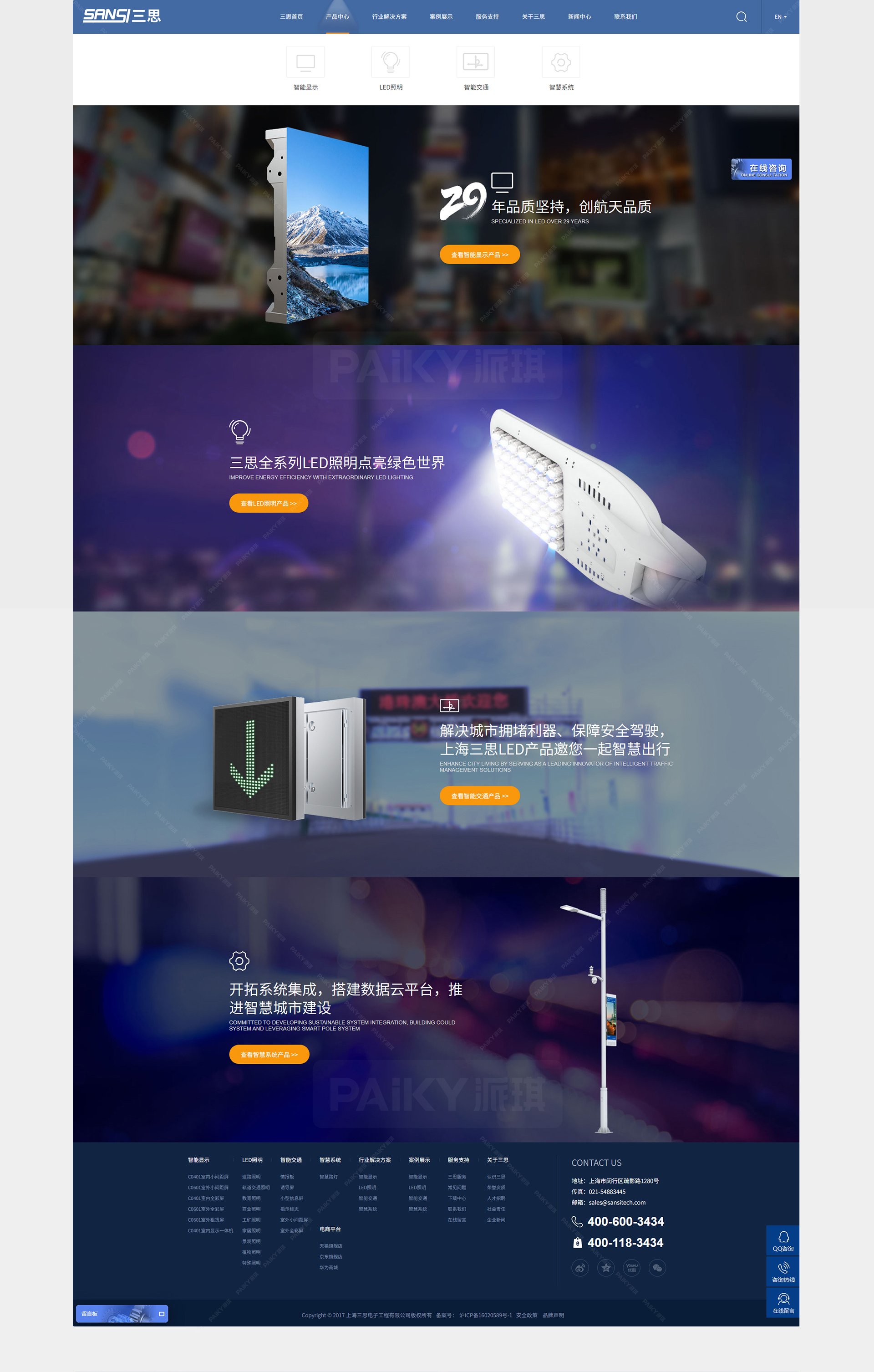The height and width of the screenshot is (1372, 874).
Task: Open 新闻中心 in the top navigation
Action: tap(579, 16)
